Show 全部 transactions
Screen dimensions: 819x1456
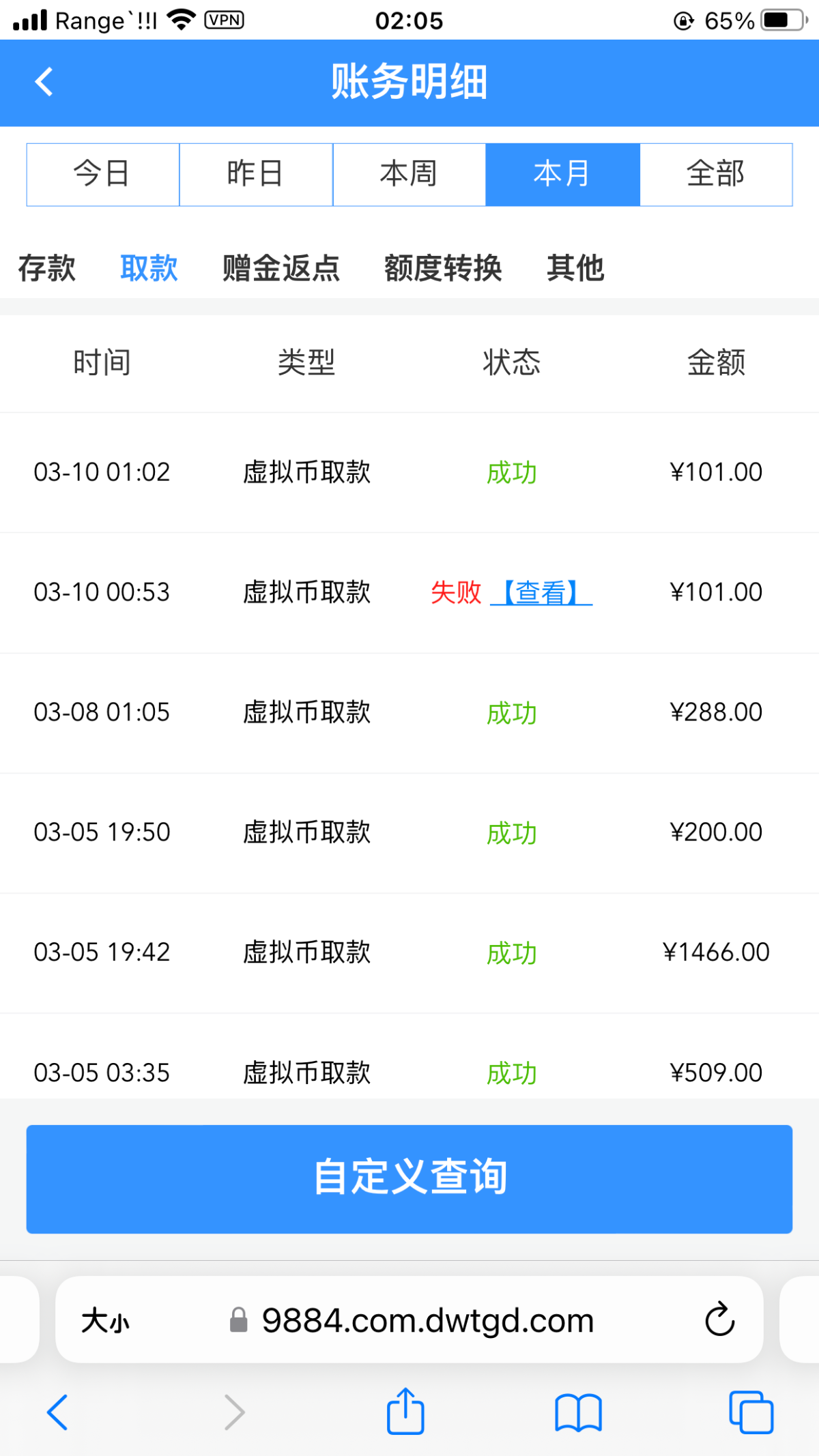click(x=716, y=174)
